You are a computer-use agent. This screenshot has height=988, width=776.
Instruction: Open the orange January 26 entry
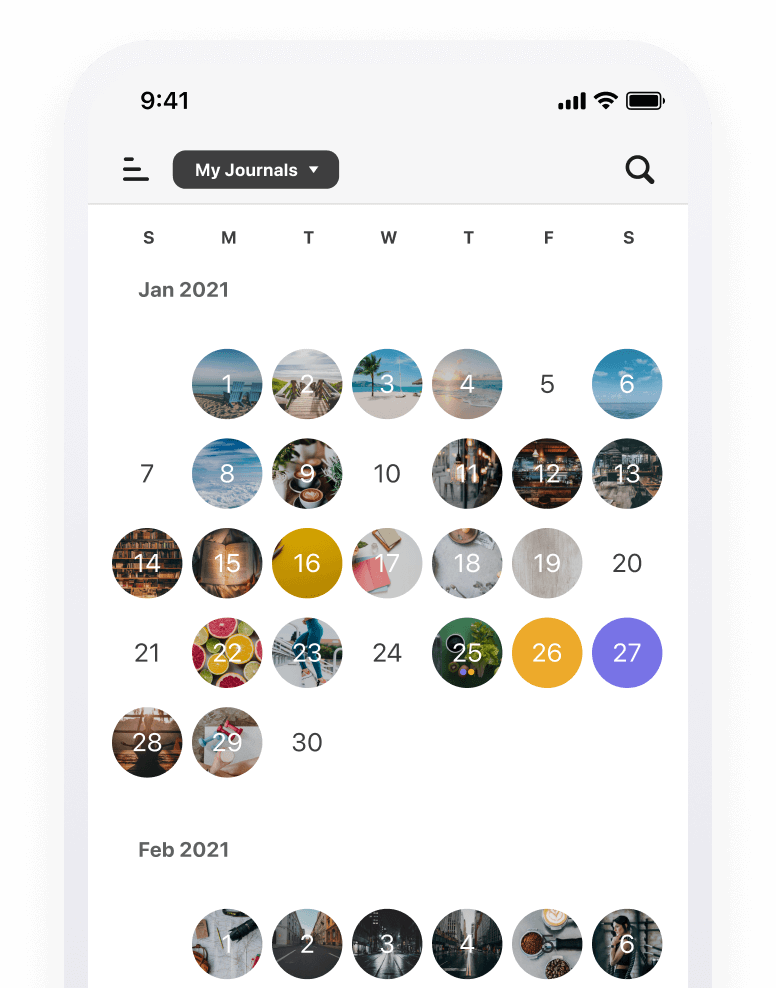pos(547,653)
